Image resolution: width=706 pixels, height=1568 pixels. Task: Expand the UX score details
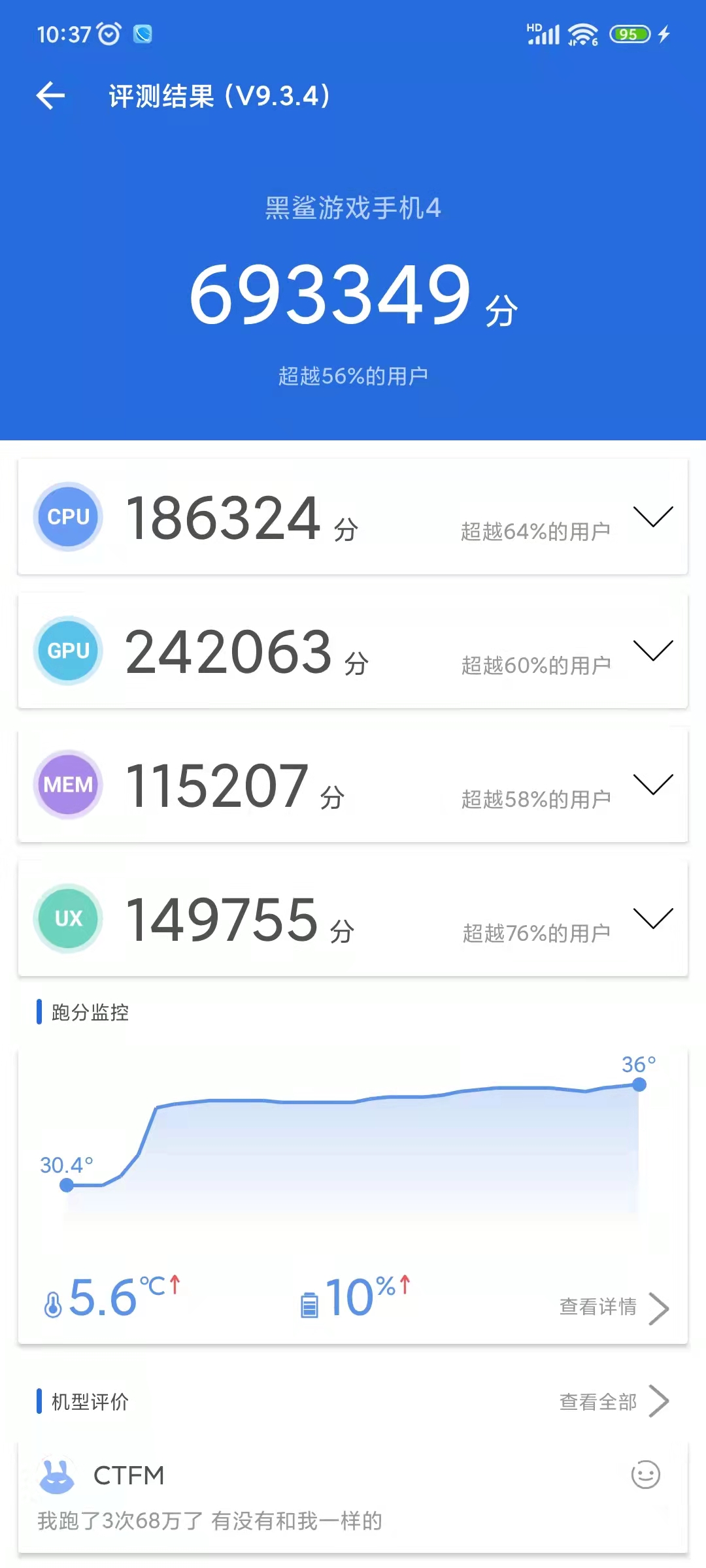pos(653,919)
